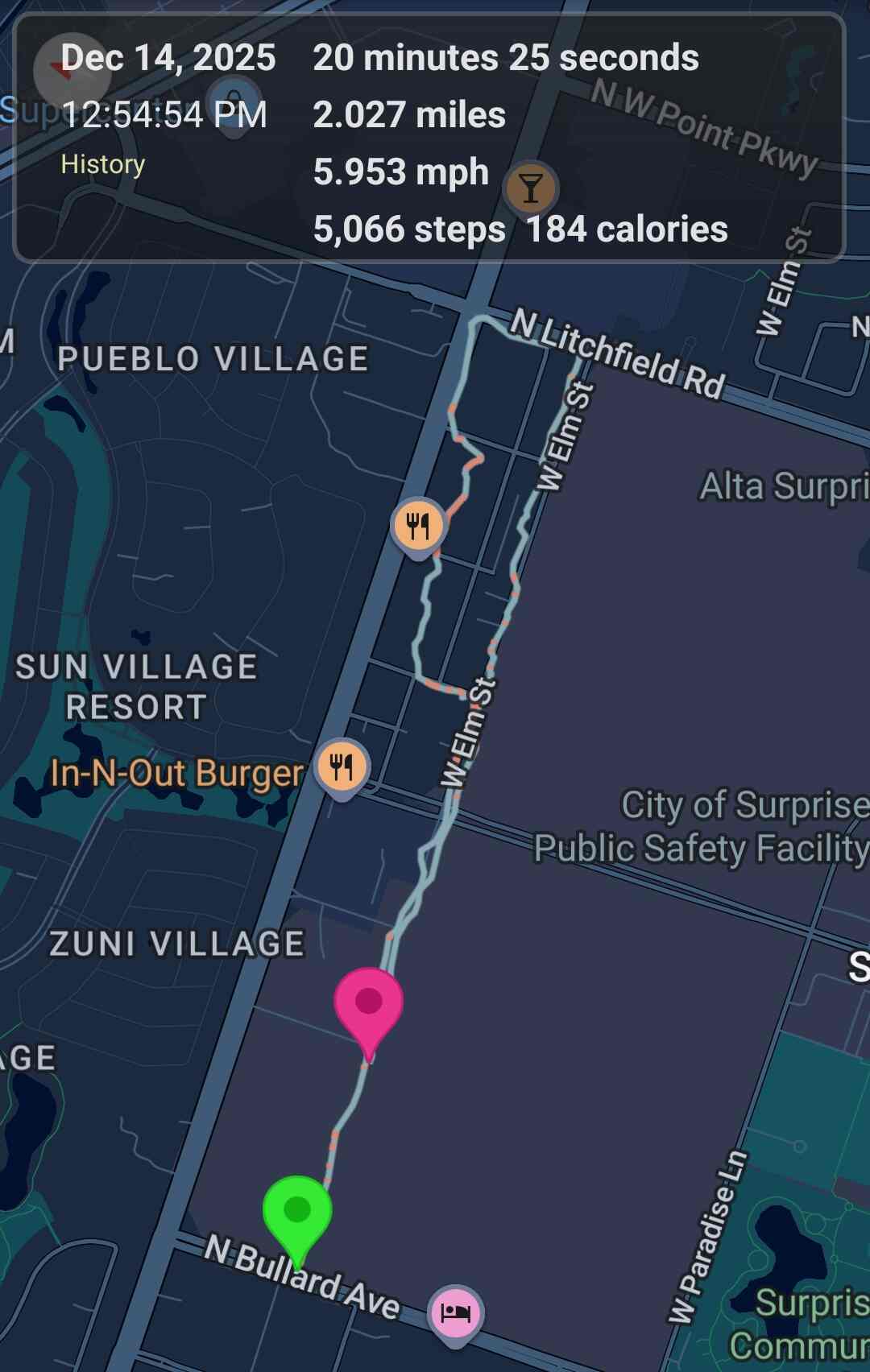The width and height of the screenshot is (870, 1372).
Task: Click the 20 minutes 25 seconds duration
Action: tap(506, 57)
